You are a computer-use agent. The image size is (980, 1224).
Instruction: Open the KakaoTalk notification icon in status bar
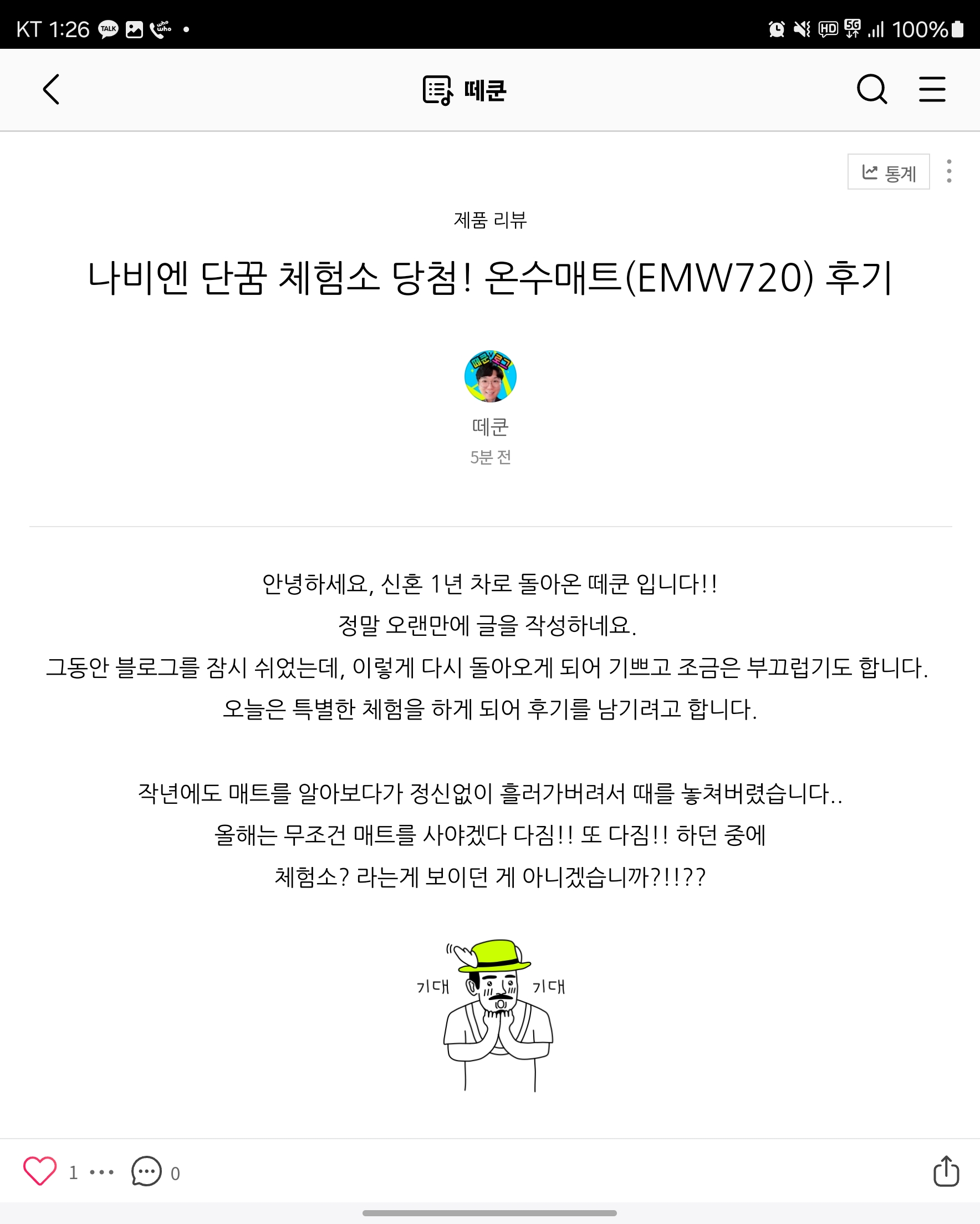pyautogui.click(x=107, y=28)
